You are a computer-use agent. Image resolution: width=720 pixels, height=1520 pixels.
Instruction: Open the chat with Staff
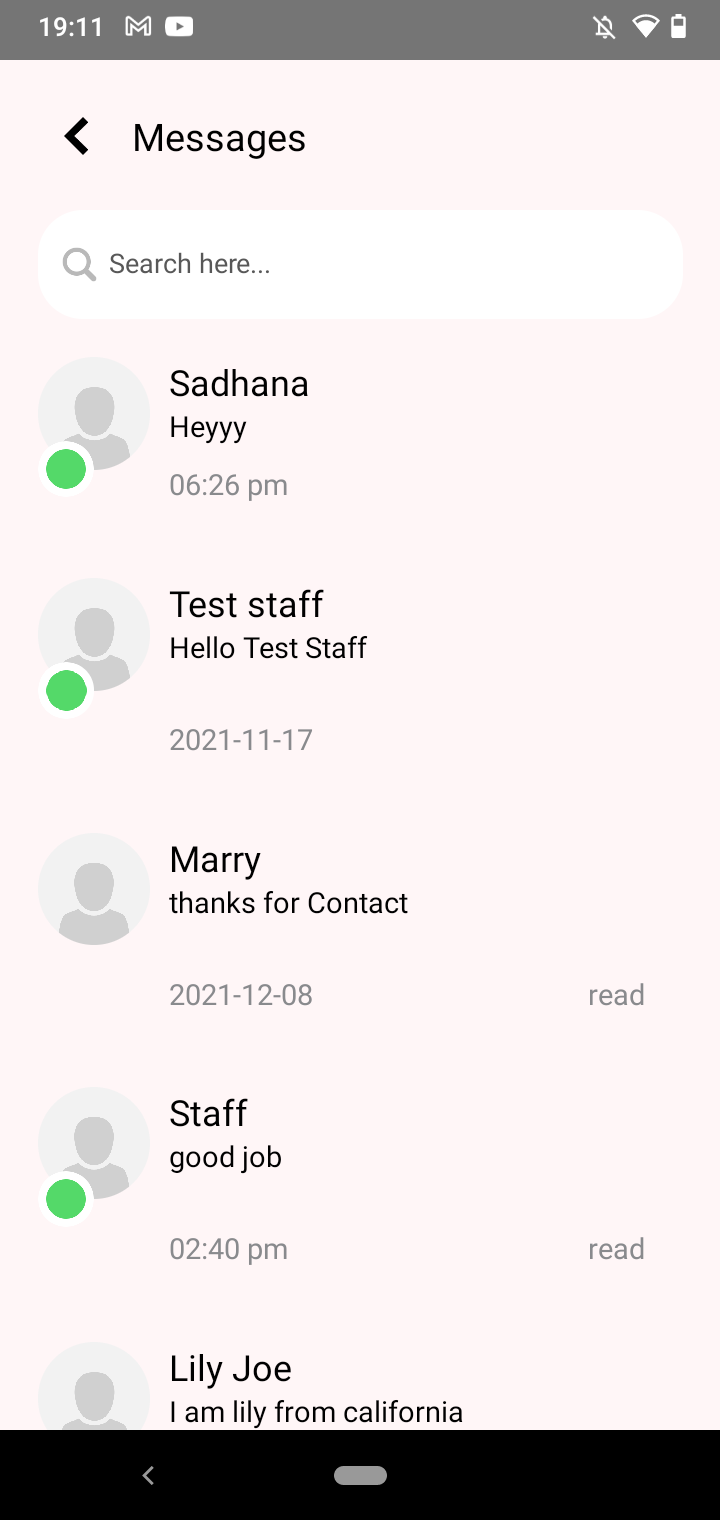pyautogui.click(x=360, y=1175)
